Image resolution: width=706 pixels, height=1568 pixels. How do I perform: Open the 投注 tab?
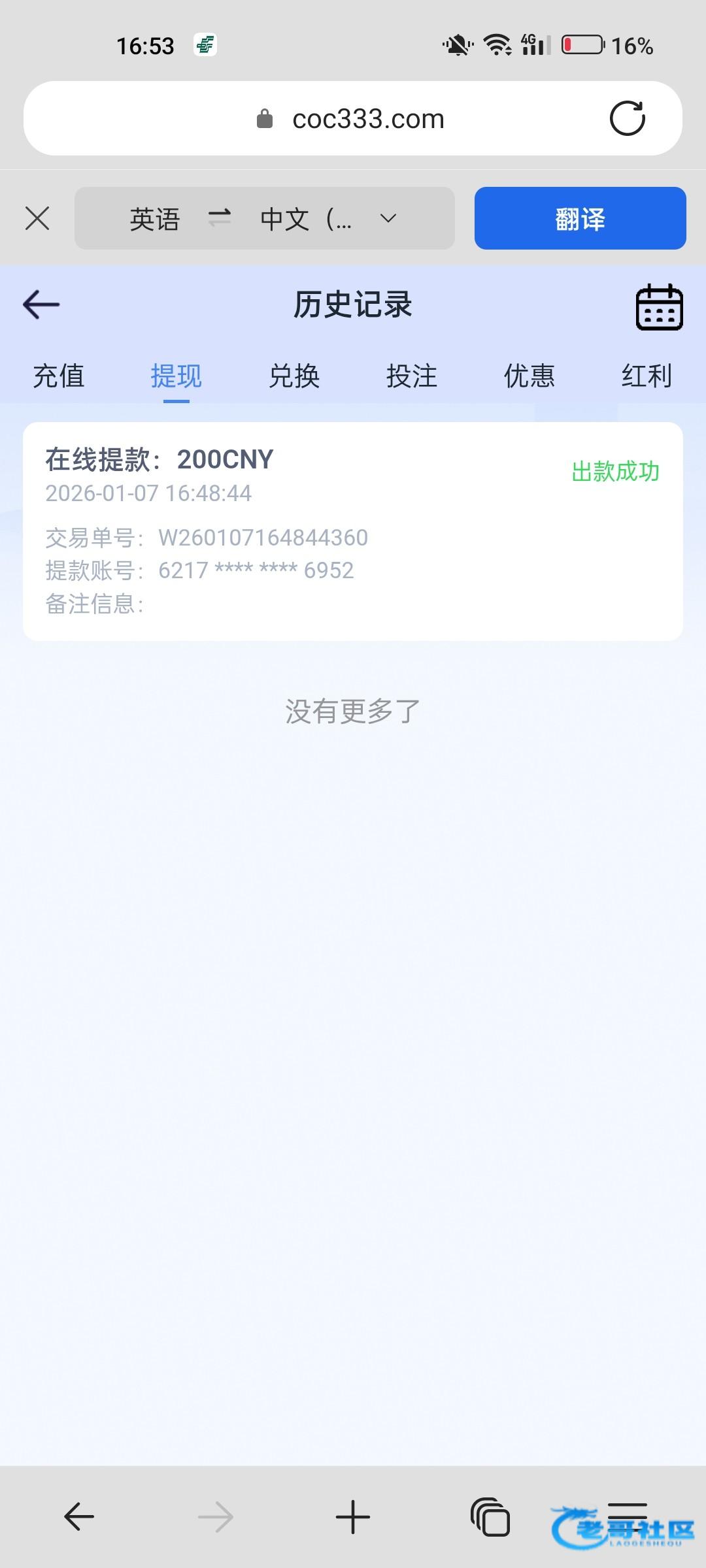[411, 376]
